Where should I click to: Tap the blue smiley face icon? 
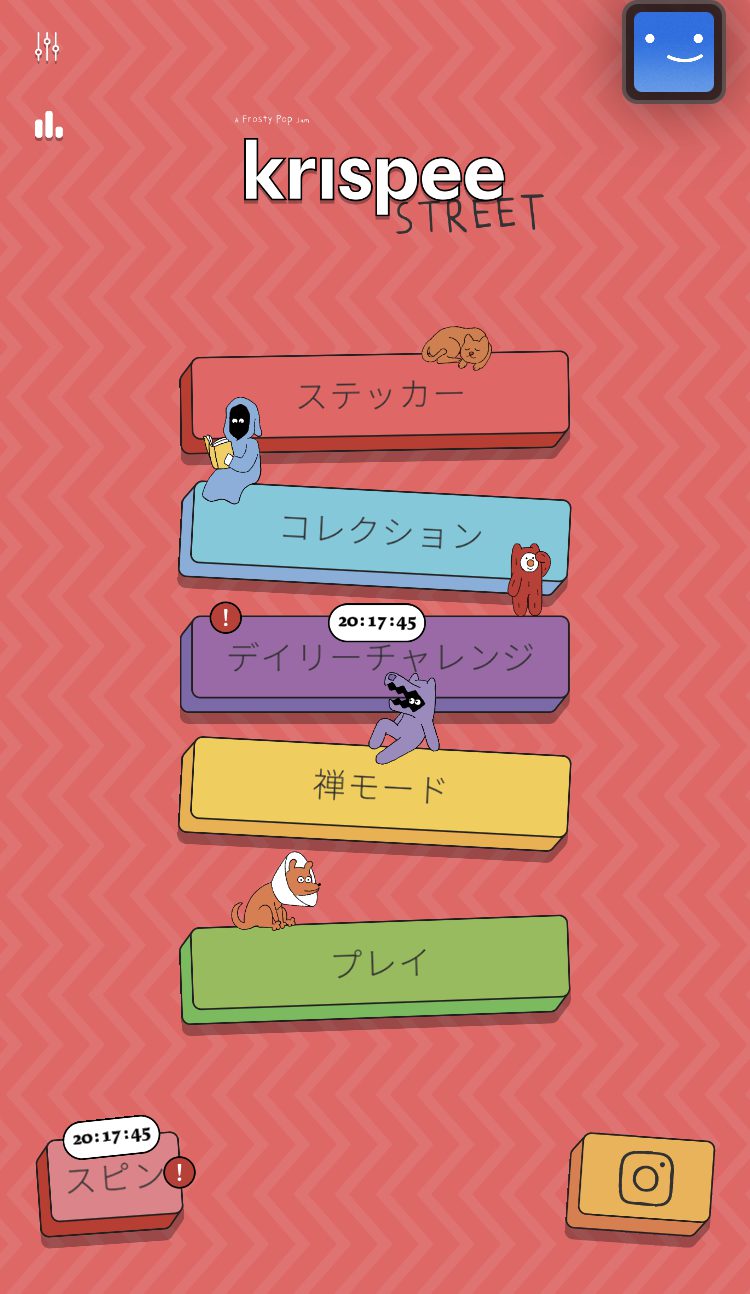tap(674, 52)
